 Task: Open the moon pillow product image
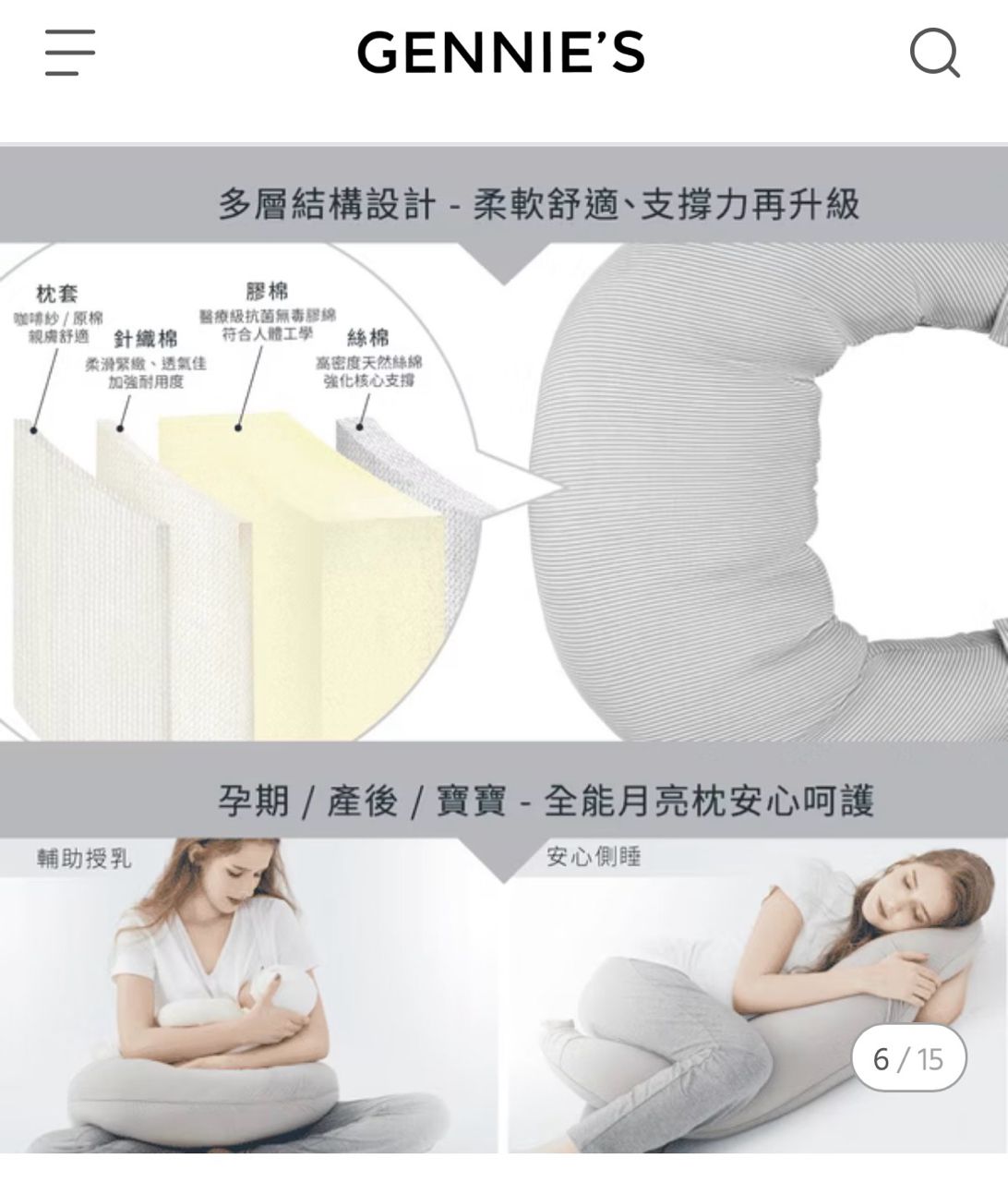tap(503, 646)
